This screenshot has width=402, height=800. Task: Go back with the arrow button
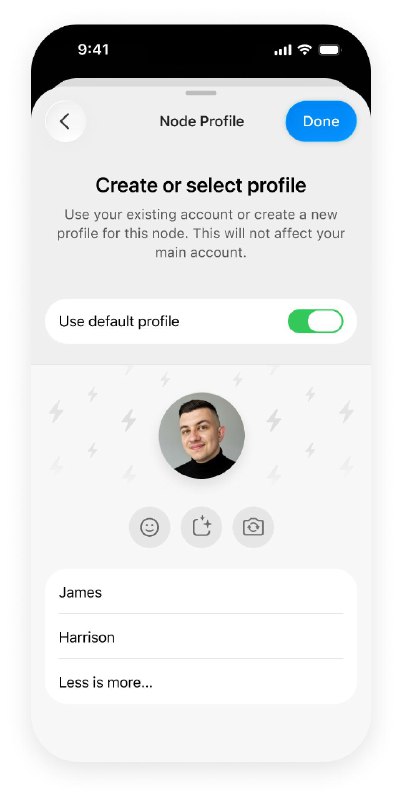coord(65,121)
